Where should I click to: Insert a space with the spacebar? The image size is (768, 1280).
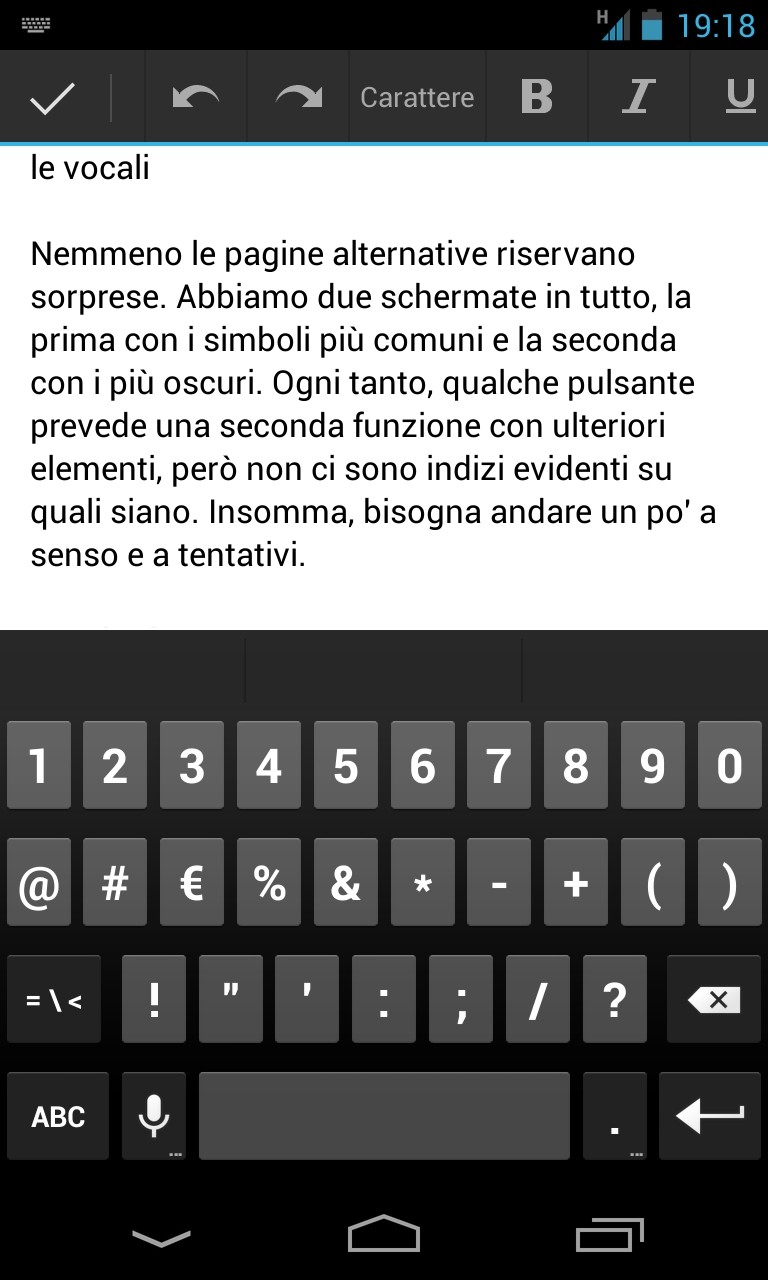pos(384,1116)
